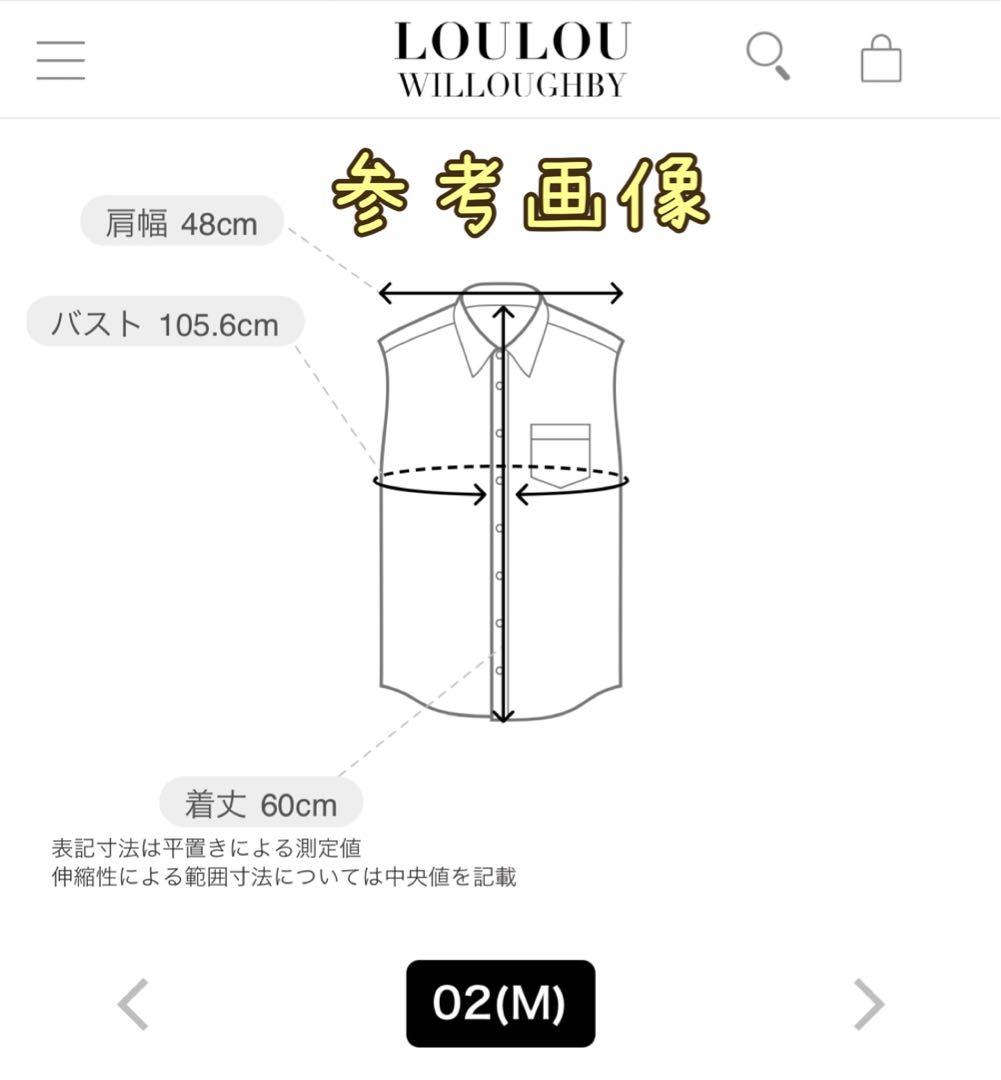Viewport: 1001px width, 1080px height.
Task: Click the shoulder width arrow on the diagram
Action: (x=500, y=292)
